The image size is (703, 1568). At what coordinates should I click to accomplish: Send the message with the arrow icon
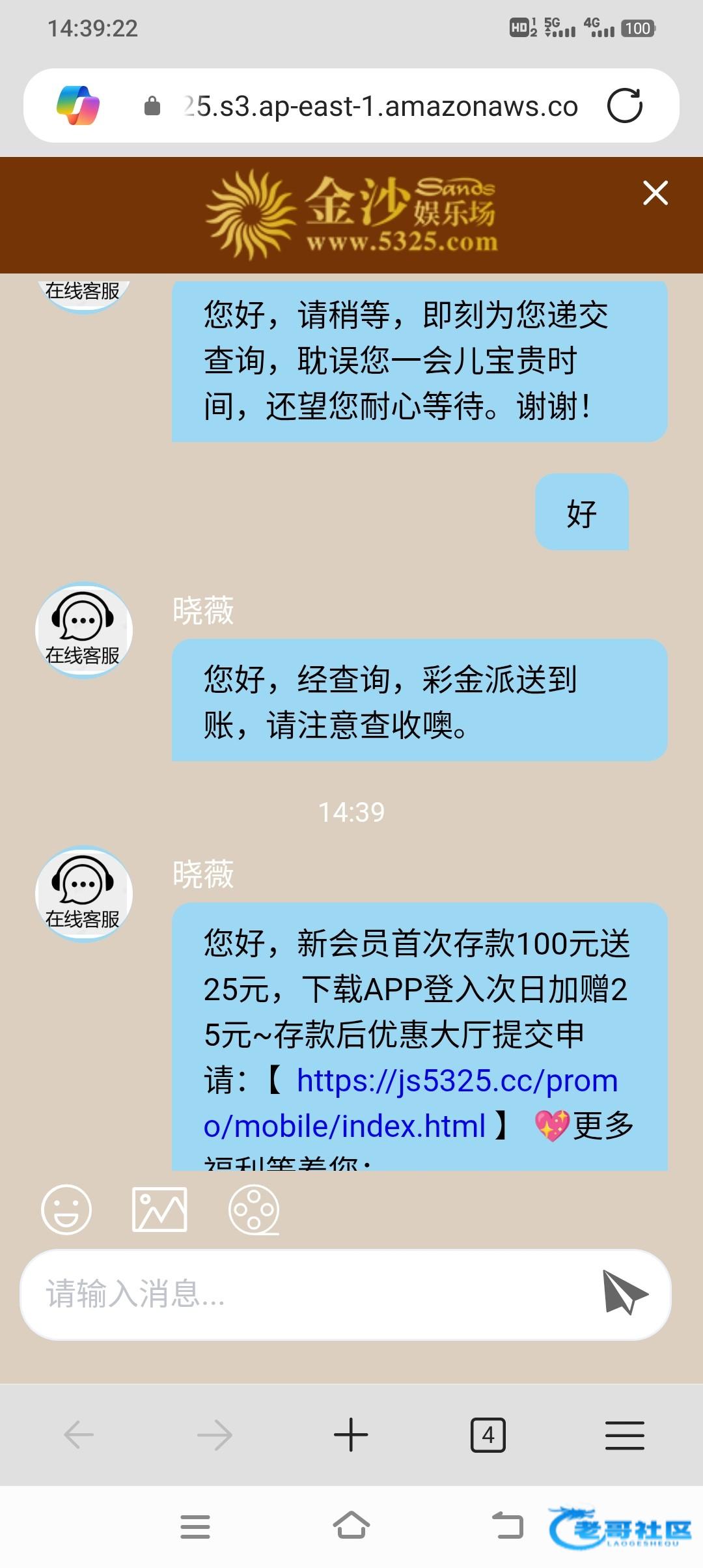point(624,1293)
